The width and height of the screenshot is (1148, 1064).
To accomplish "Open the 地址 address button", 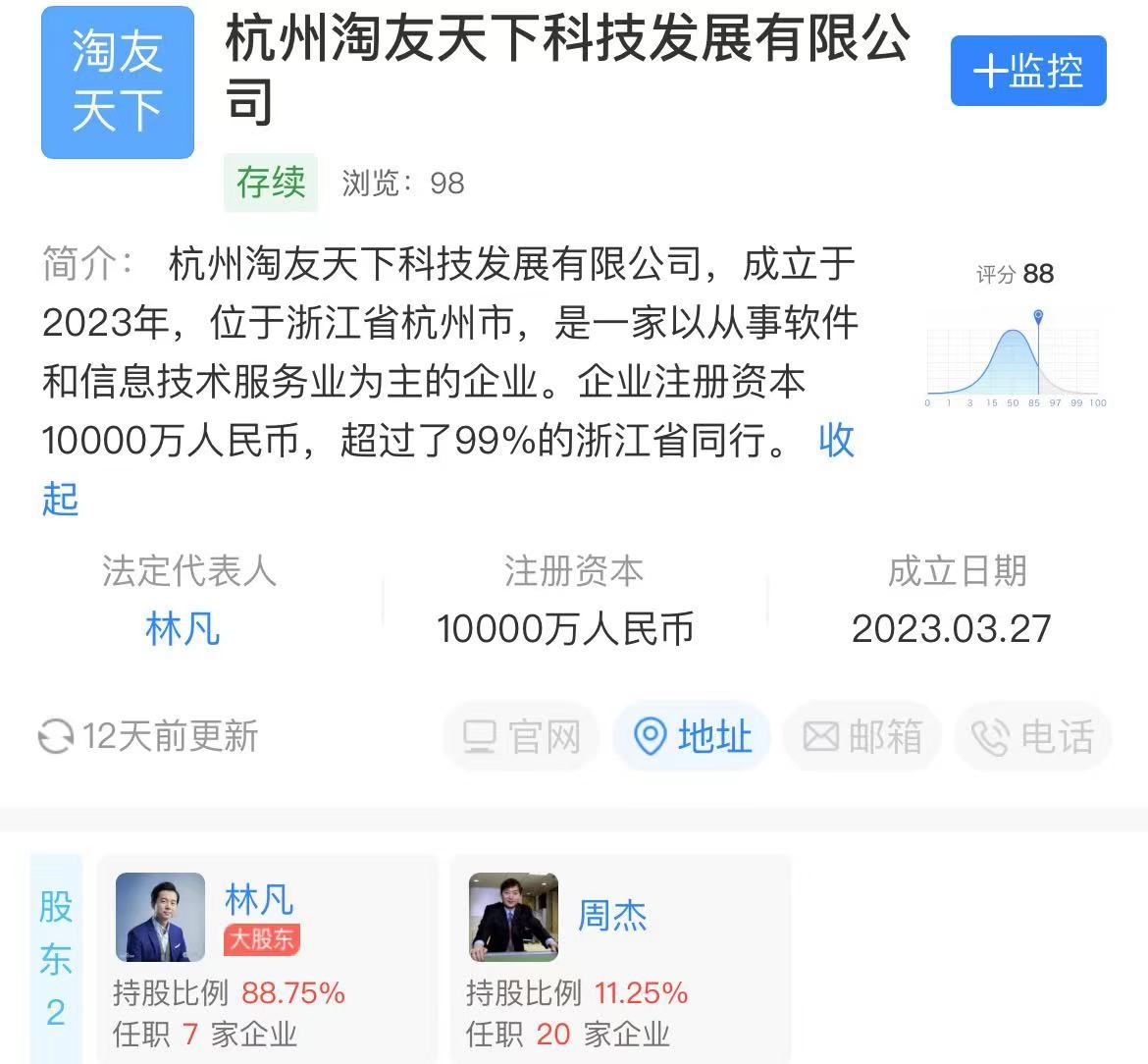I will 692,736.
